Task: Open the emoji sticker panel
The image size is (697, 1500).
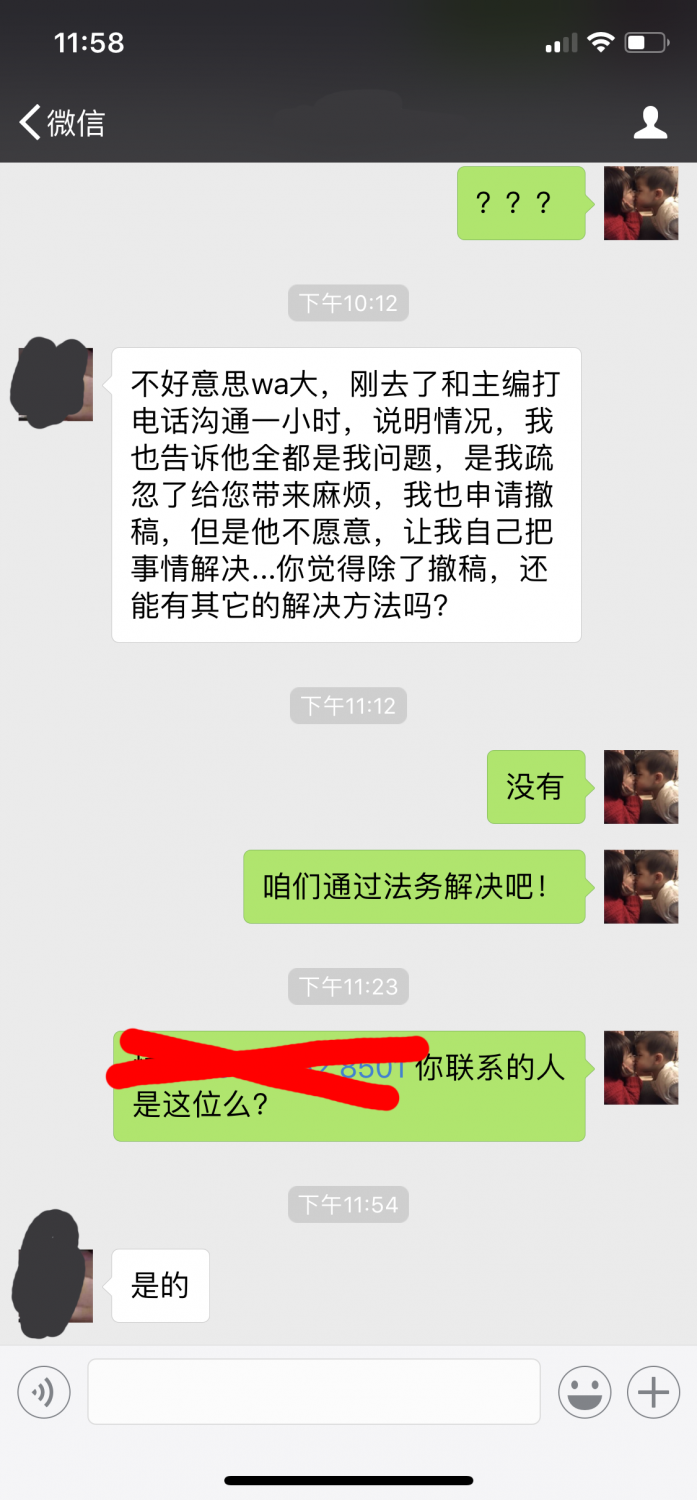Action: coord(584,1391)
